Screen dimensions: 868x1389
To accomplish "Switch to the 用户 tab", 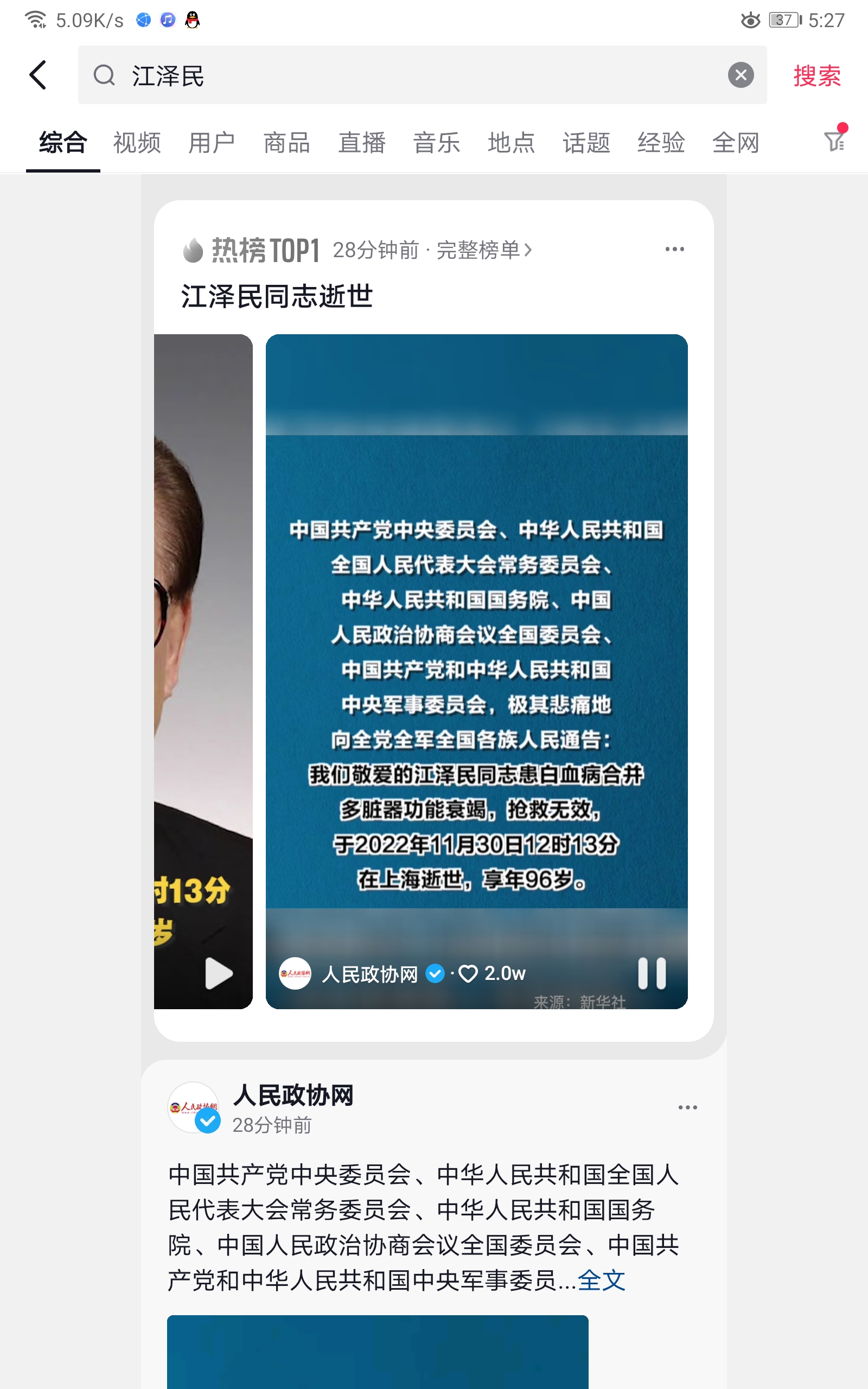I will 212,143.
